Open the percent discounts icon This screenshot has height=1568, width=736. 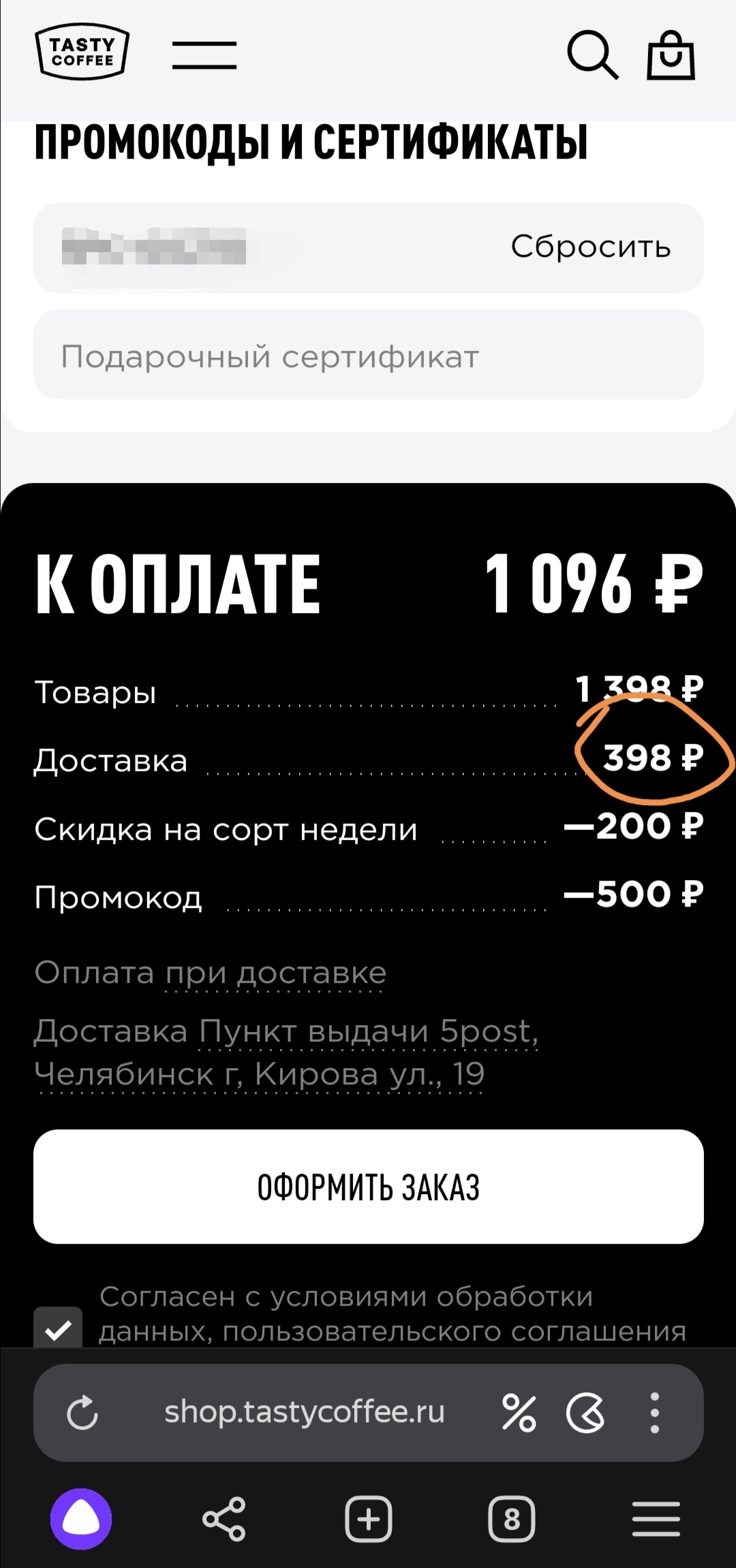point(519,1412)
